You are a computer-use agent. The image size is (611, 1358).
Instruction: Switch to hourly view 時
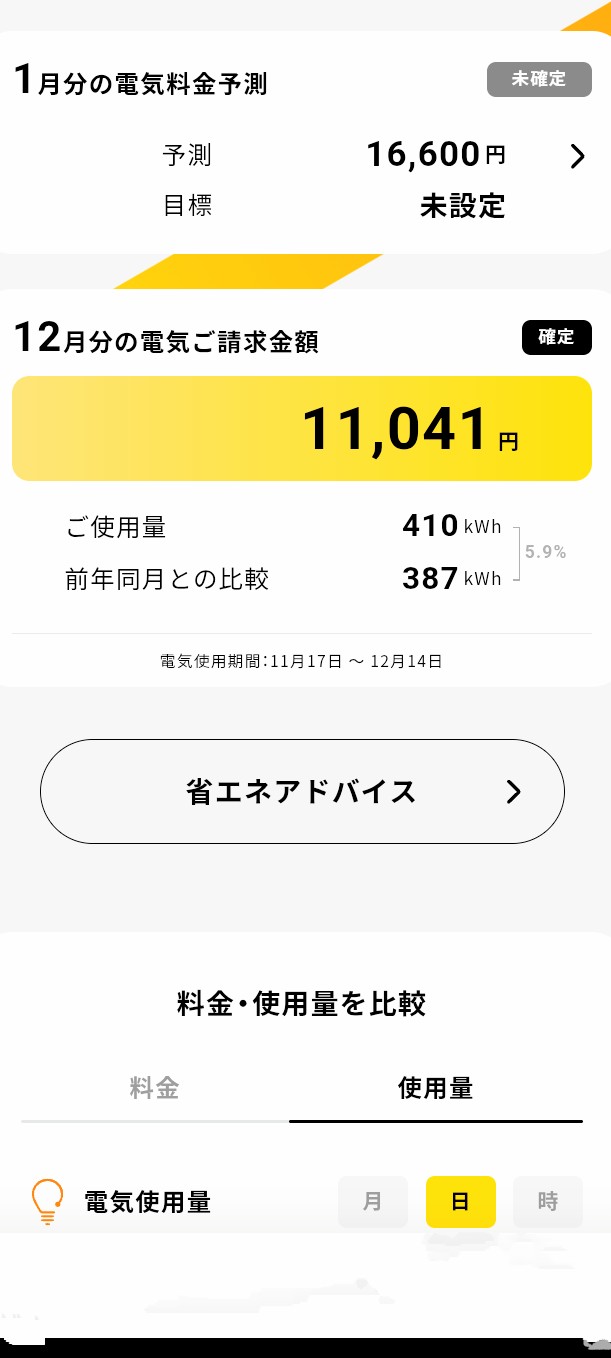point(547,1201)
